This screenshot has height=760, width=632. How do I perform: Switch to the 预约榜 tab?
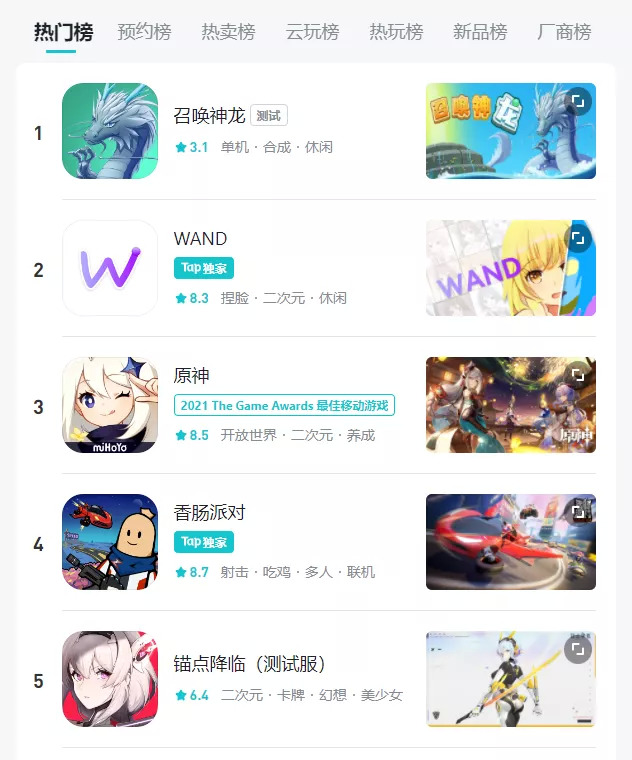tap(144, 32)
